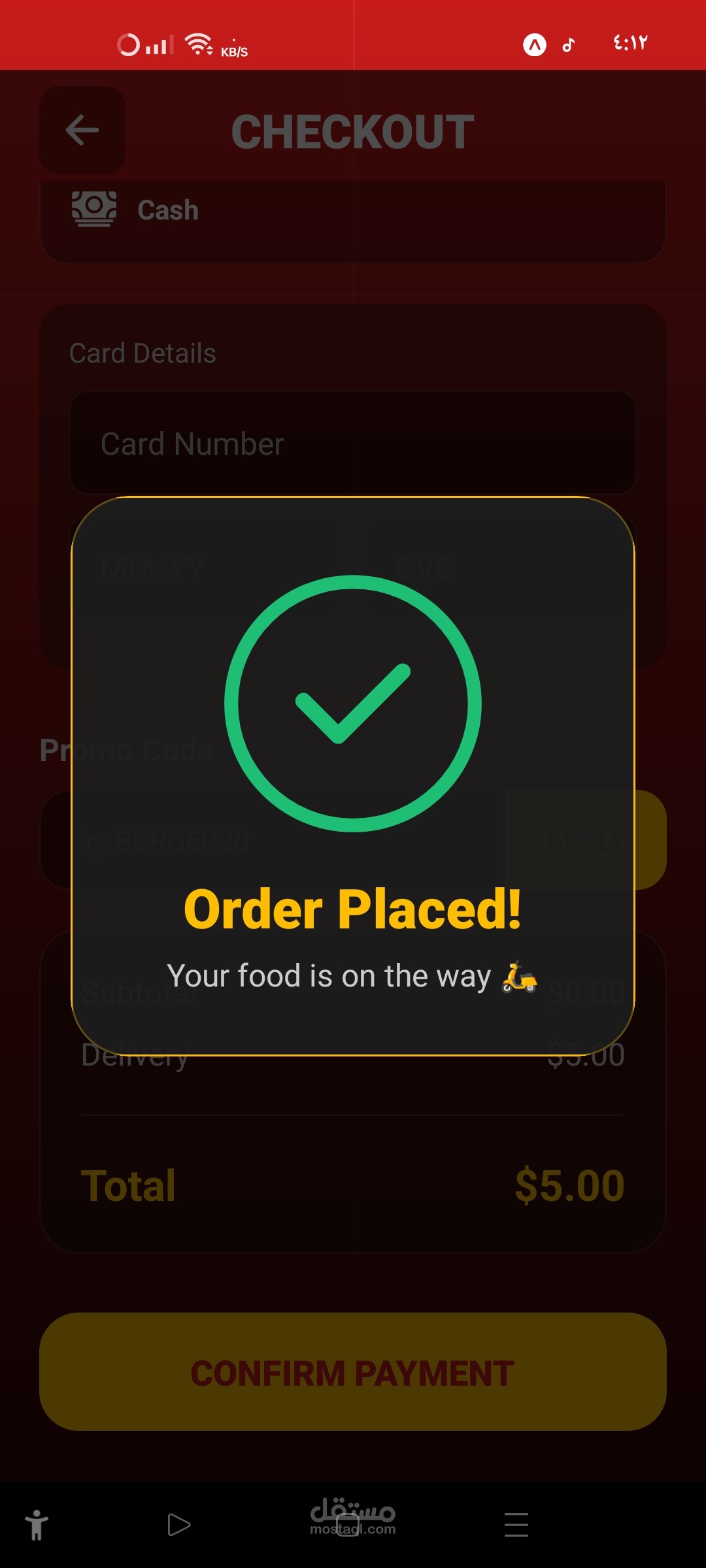This screenshot has height=1568, width=706.
Task: Confirm the payment
Action: pyautogui.click(x=353, y=1373)
